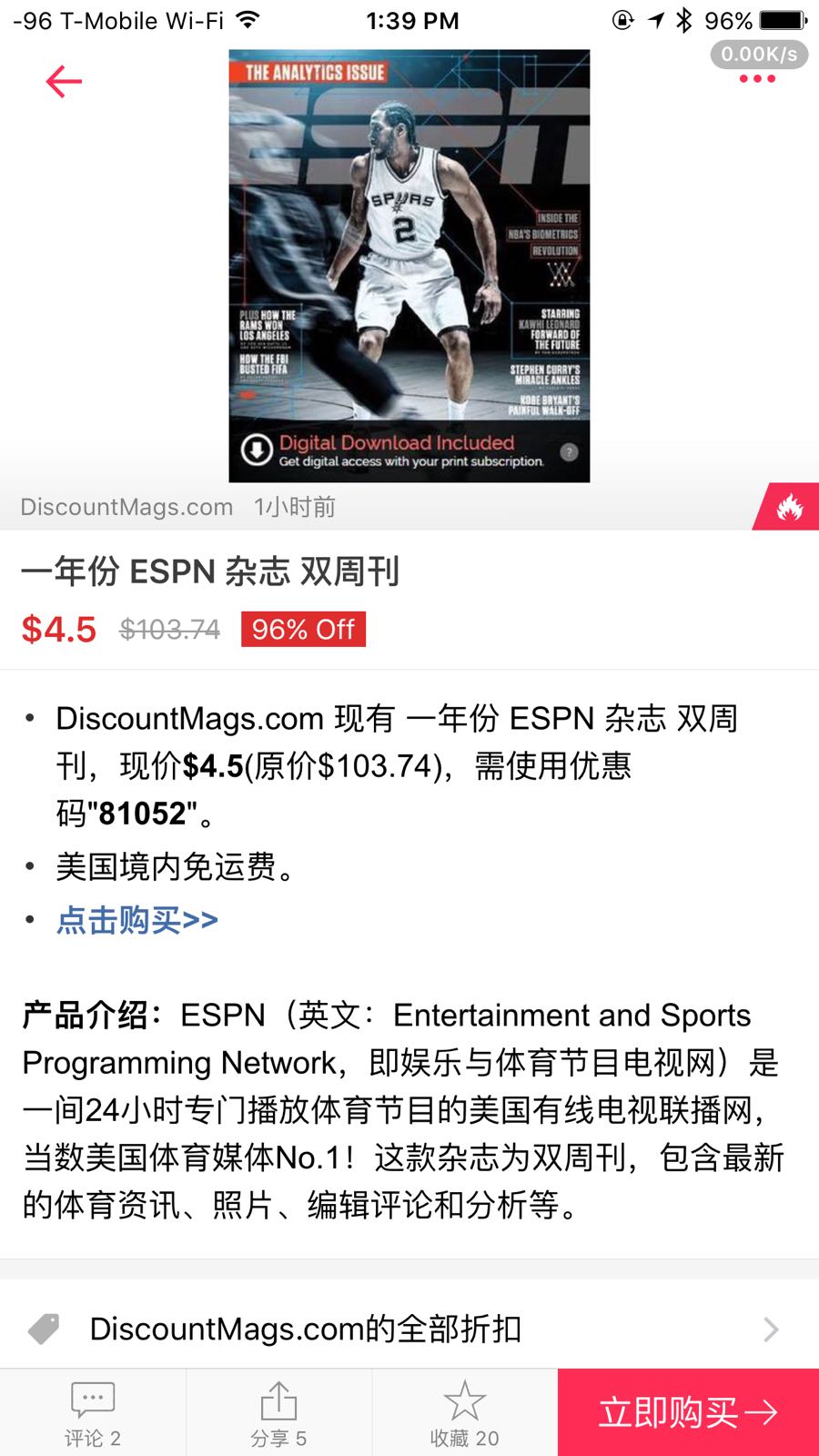Share this deal via 分享

(x=278, y=1412)
